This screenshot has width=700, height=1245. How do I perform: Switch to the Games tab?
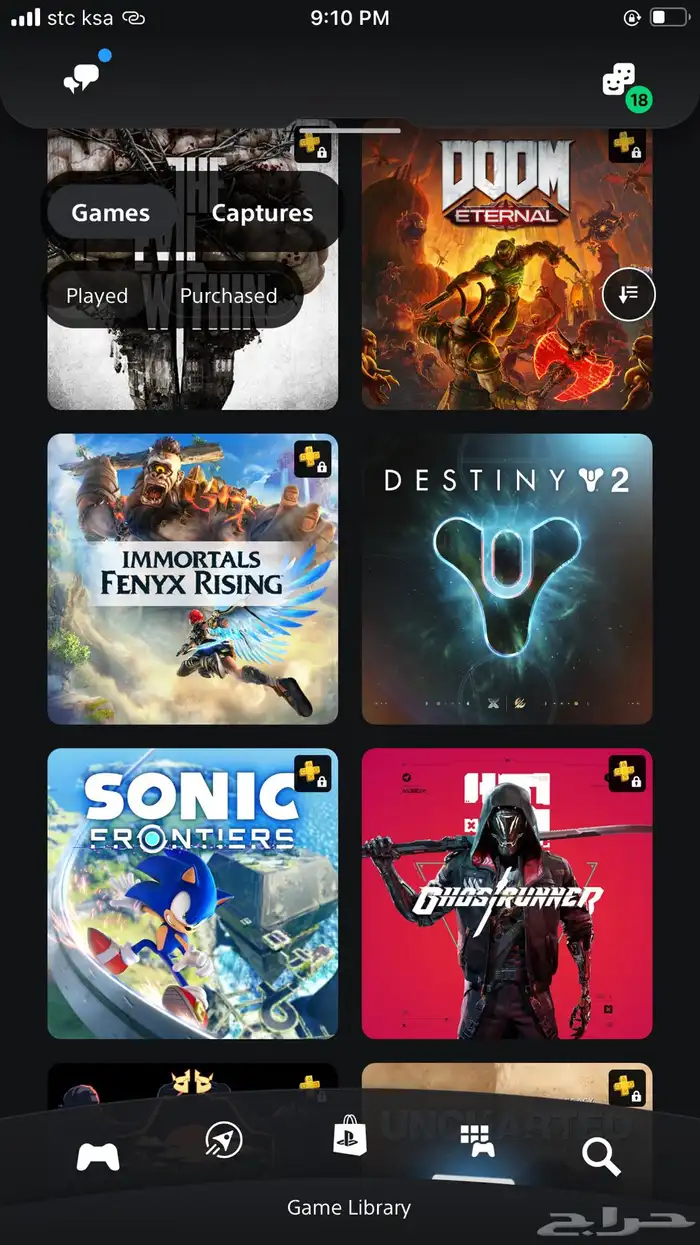coord(110,213)
